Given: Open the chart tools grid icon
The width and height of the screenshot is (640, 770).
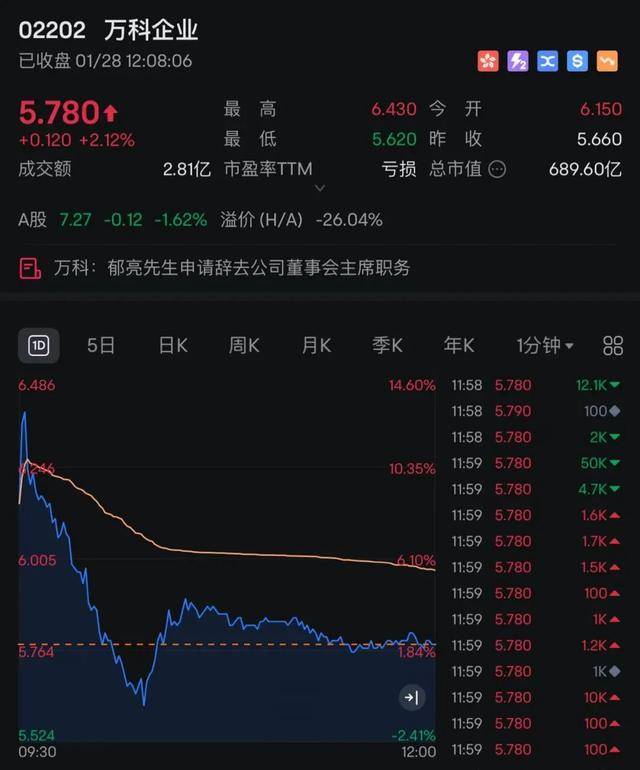Looking at the screenshot, I should pyautogui.click(x=613, y=346).
